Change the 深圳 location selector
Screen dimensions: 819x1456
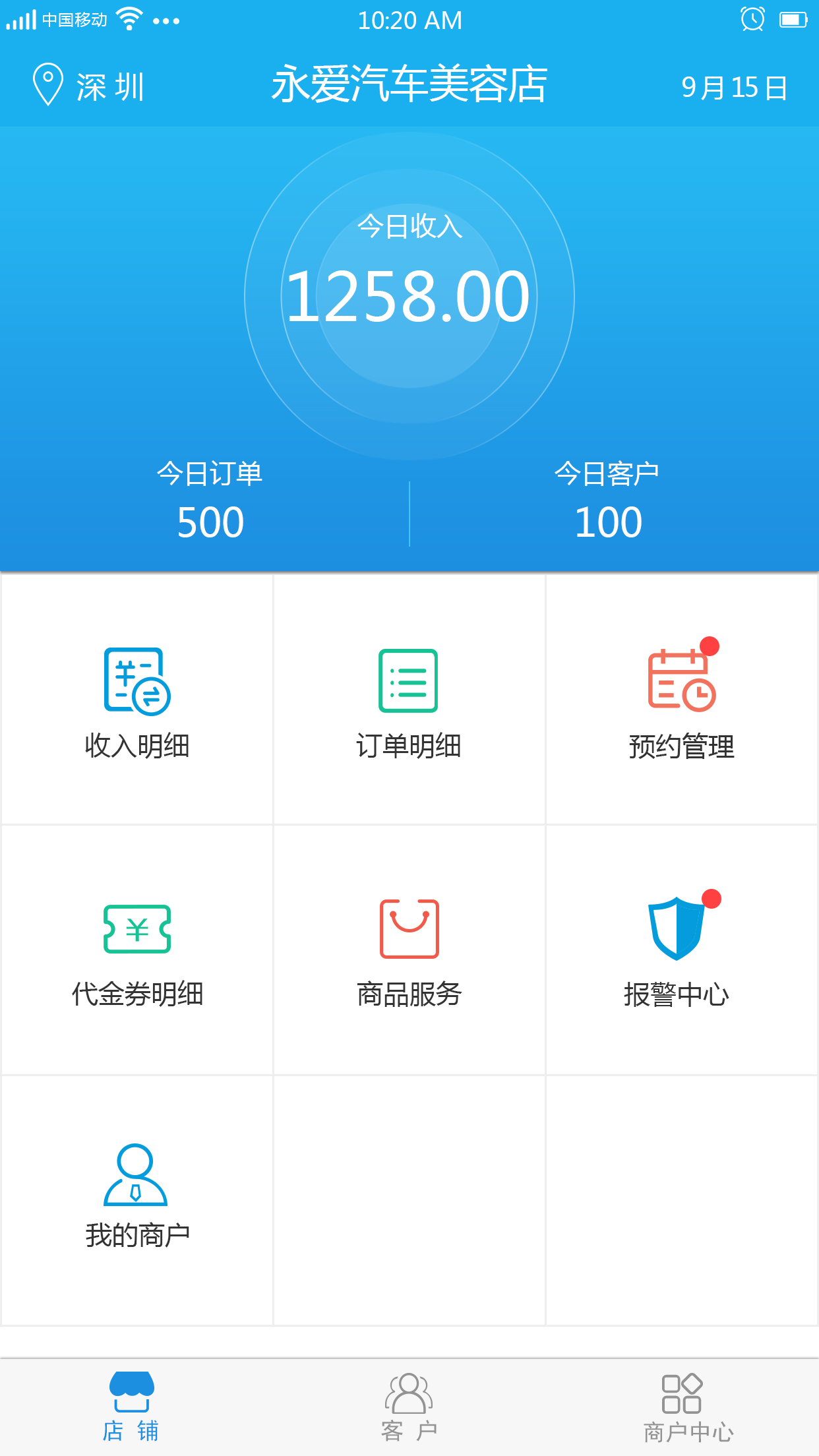tap(88, 86)
